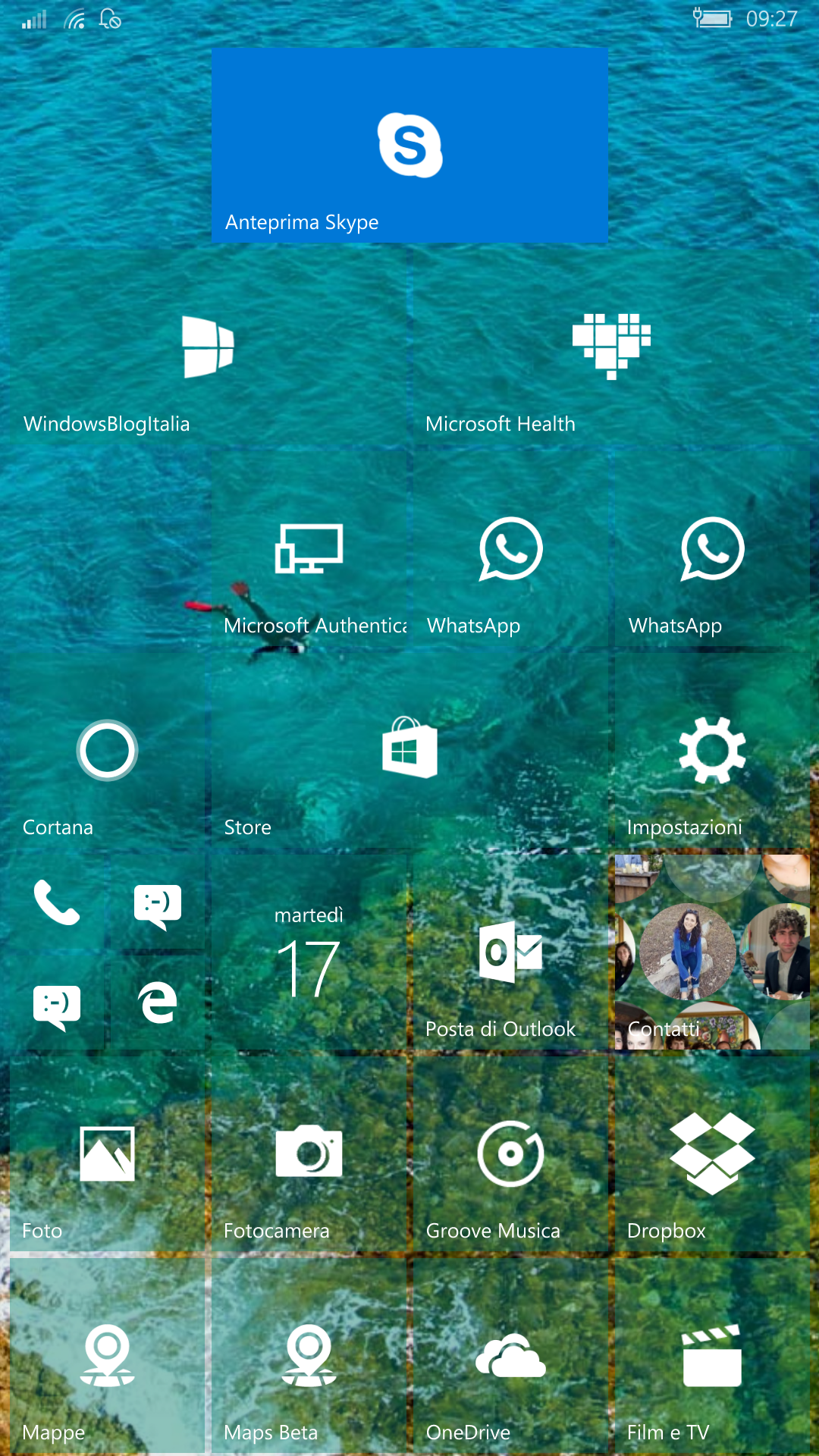Launch Film e TV
Screen dimensions: 819x1456
point(712,1356)
